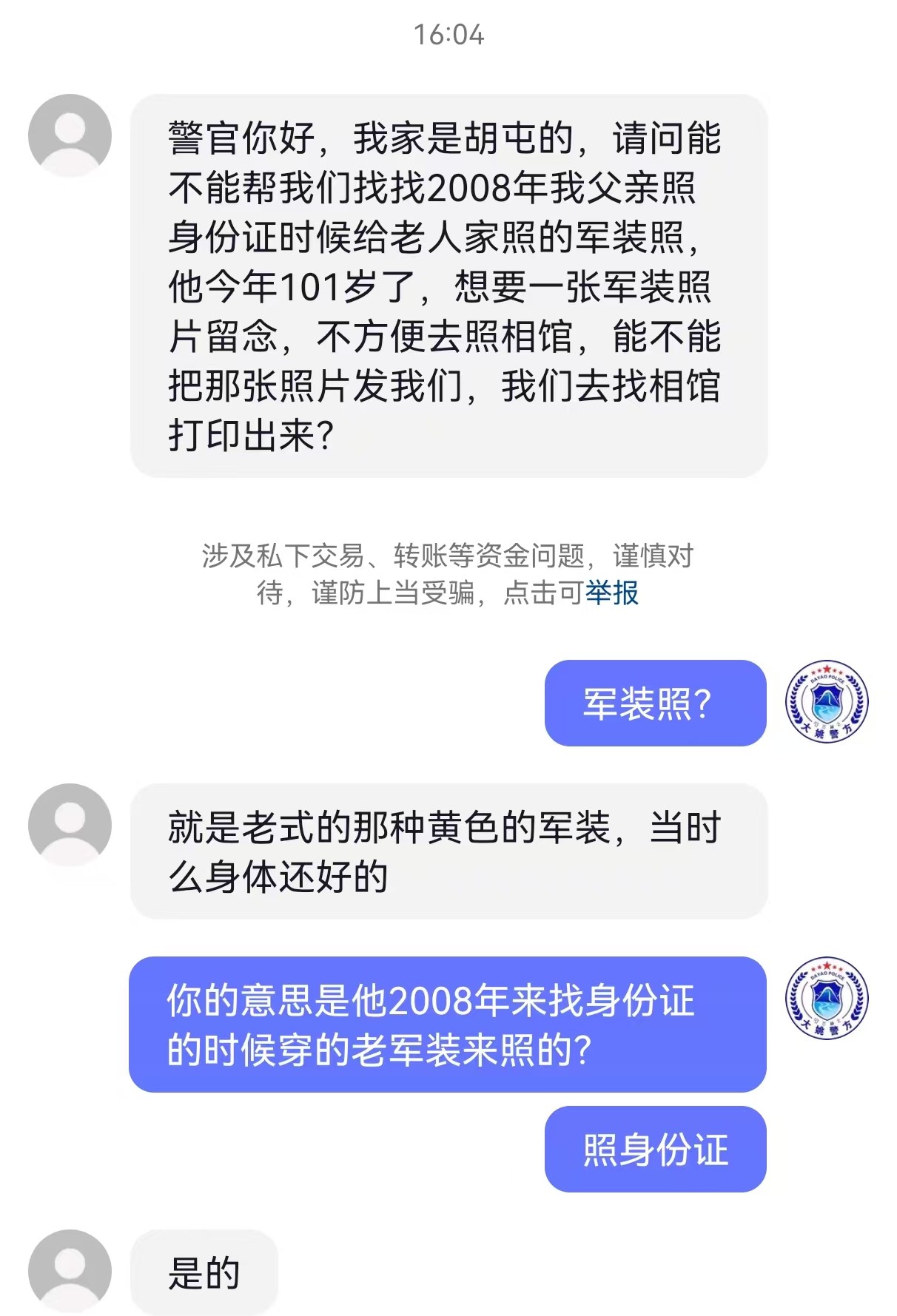This screenshot has height=1316, width=897.
Task: Open sender's avatar beside the 警官你好 message
Action: (x=70, y=135)
